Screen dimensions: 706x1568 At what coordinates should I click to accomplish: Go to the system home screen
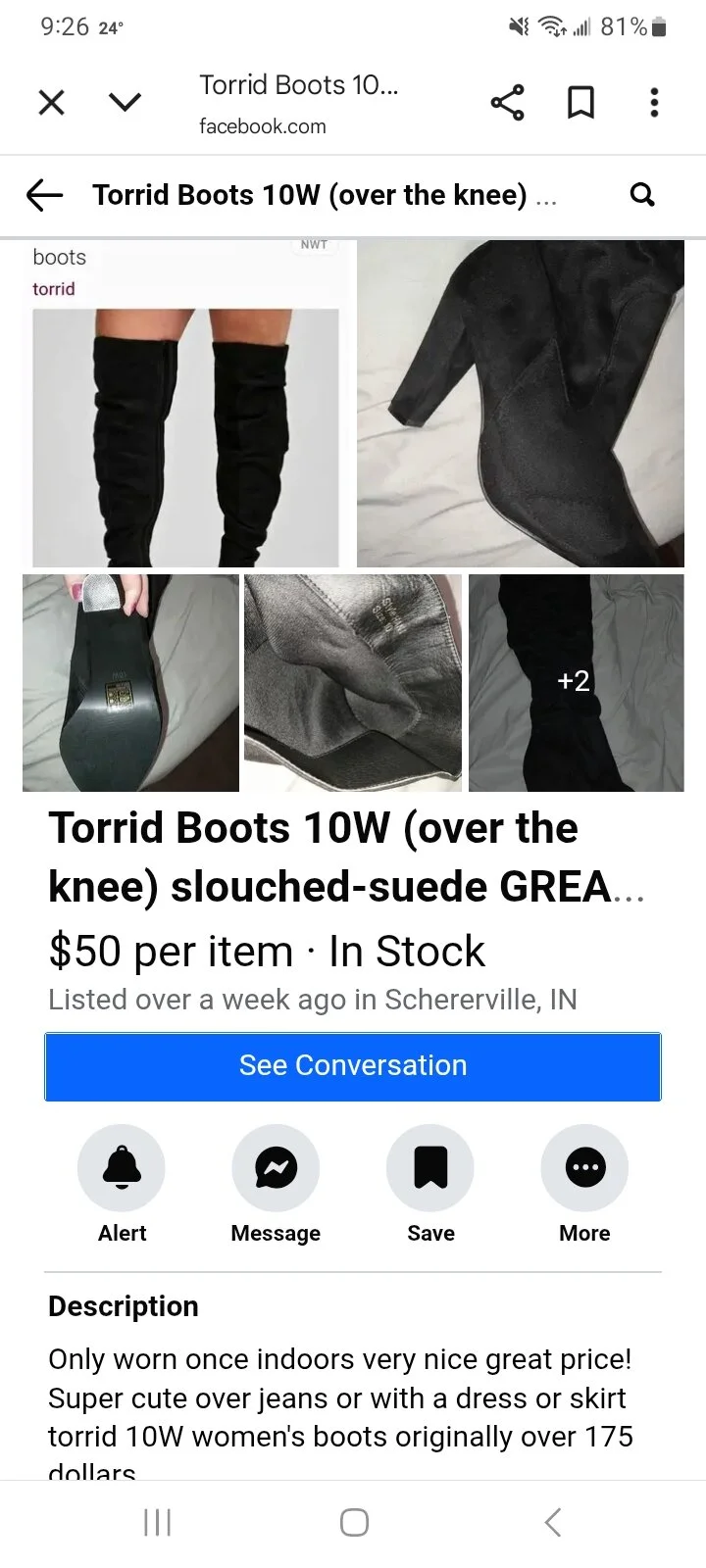[x=354, y=1522]
